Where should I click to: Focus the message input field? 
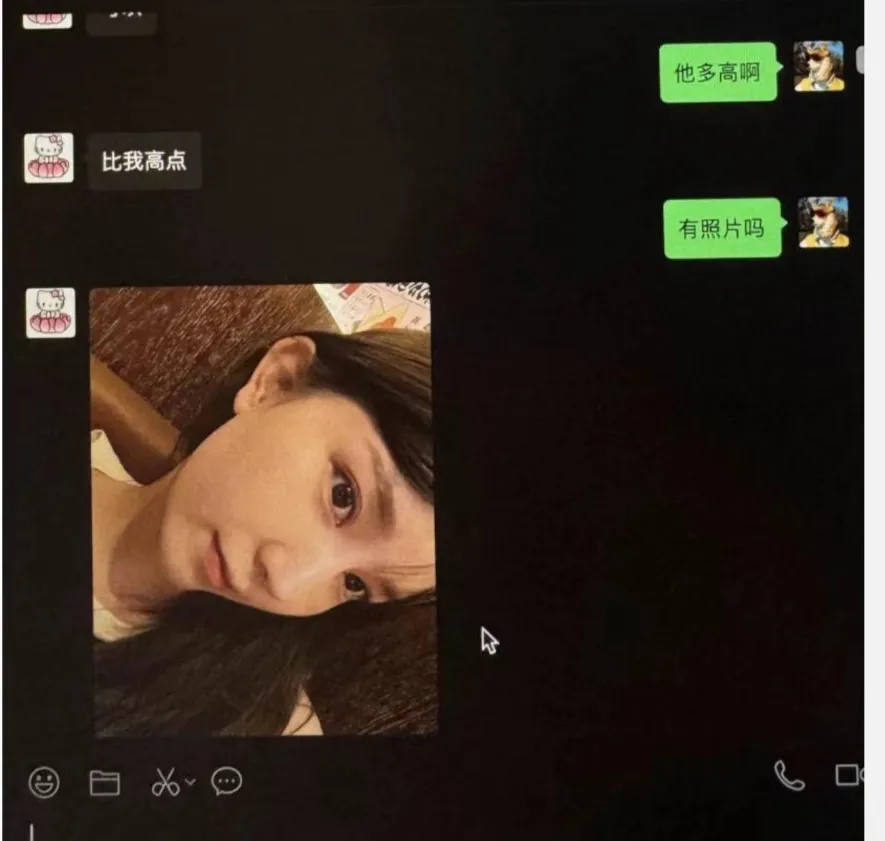[400, 825]
